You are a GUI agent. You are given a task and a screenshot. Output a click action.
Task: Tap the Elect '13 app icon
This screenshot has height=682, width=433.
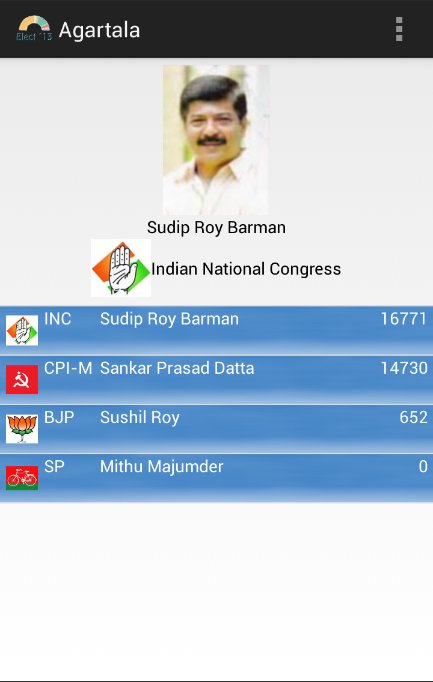pyautogui.click(x=34, y=29)
